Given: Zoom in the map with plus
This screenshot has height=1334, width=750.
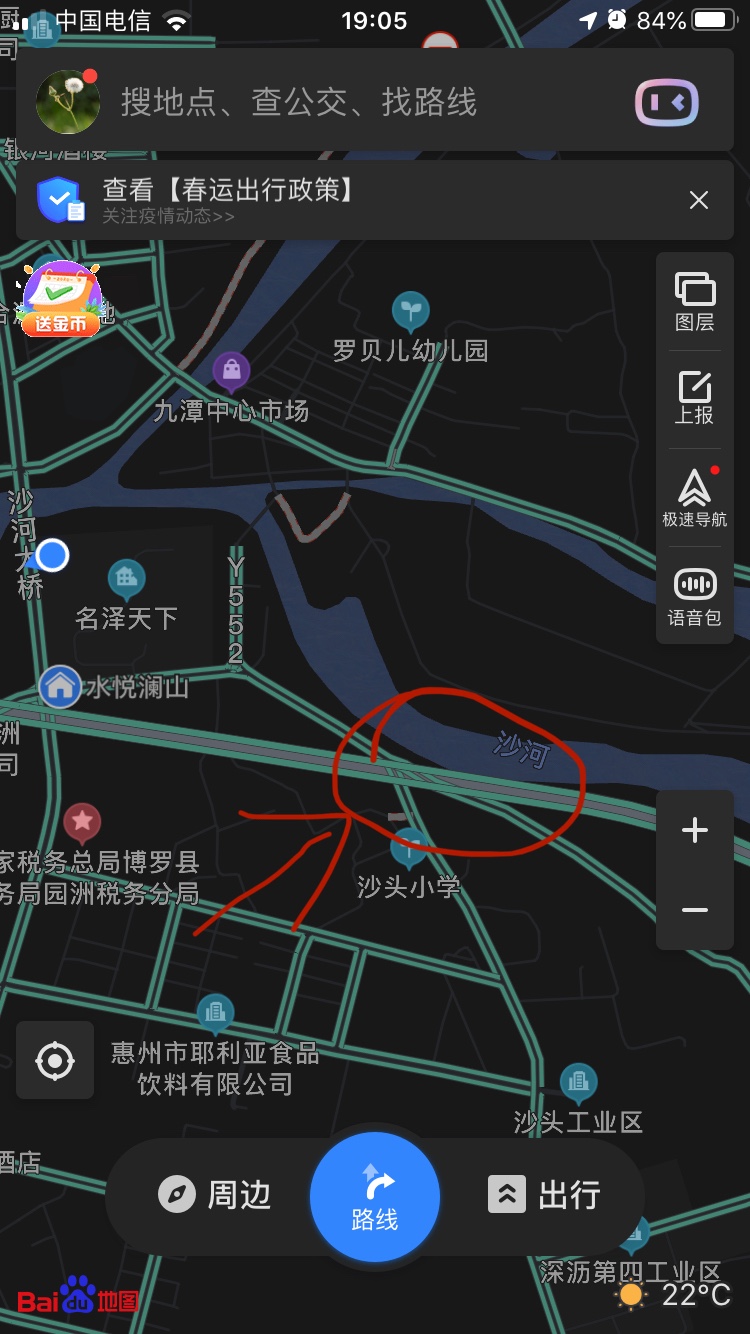Looking at the screenshot, I should pyautogui.click(x=694, y=830).
